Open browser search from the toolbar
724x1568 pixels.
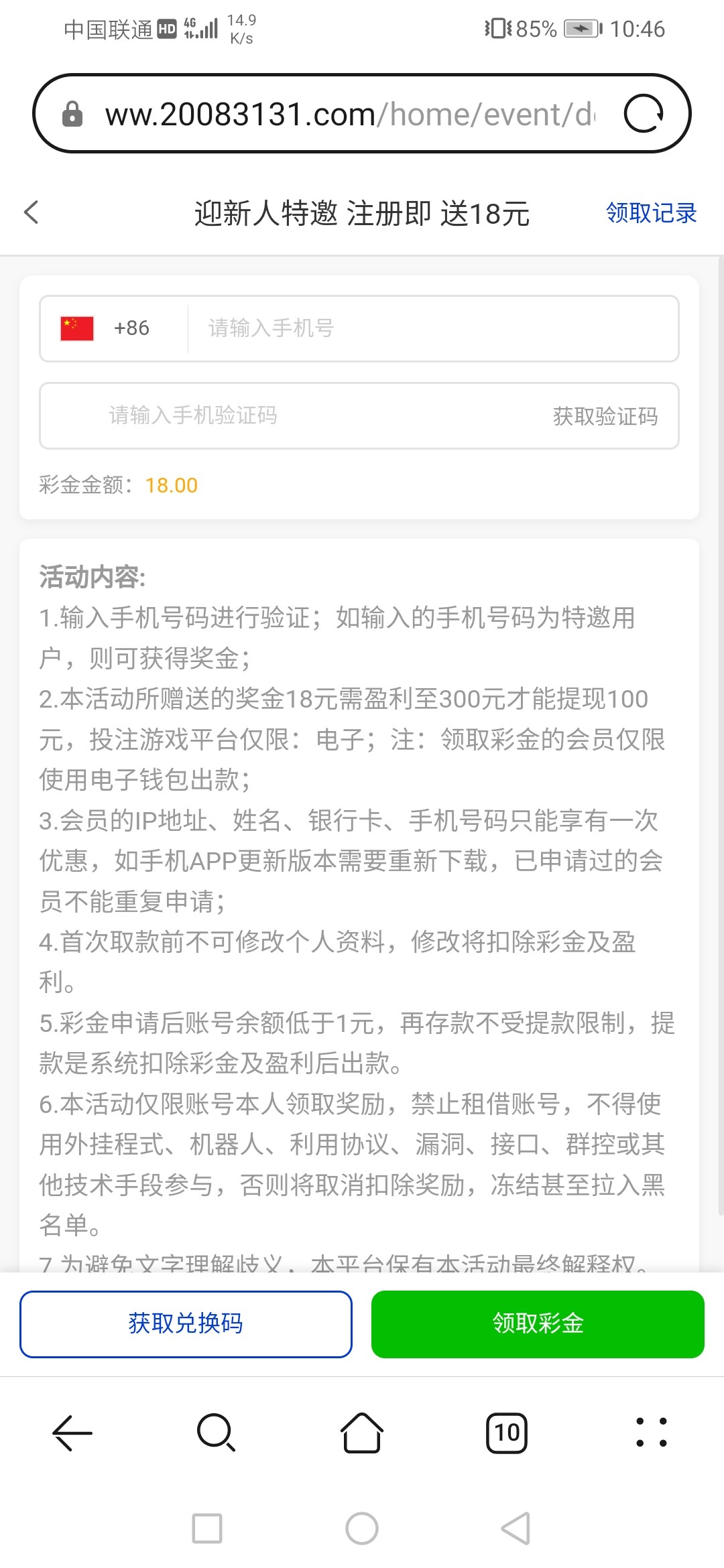[216, 1433]
